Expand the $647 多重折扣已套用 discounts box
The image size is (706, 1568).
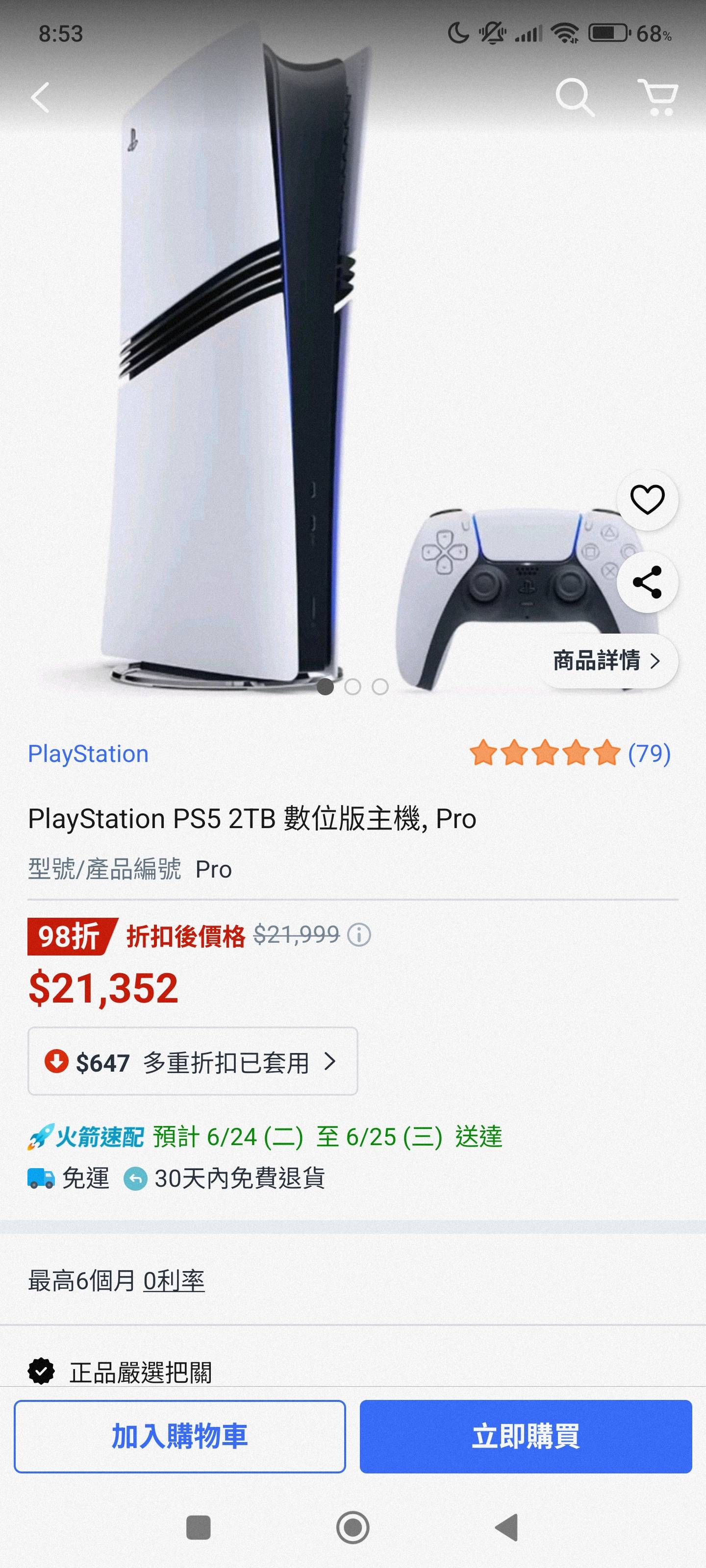click(x=193, y=1062)
